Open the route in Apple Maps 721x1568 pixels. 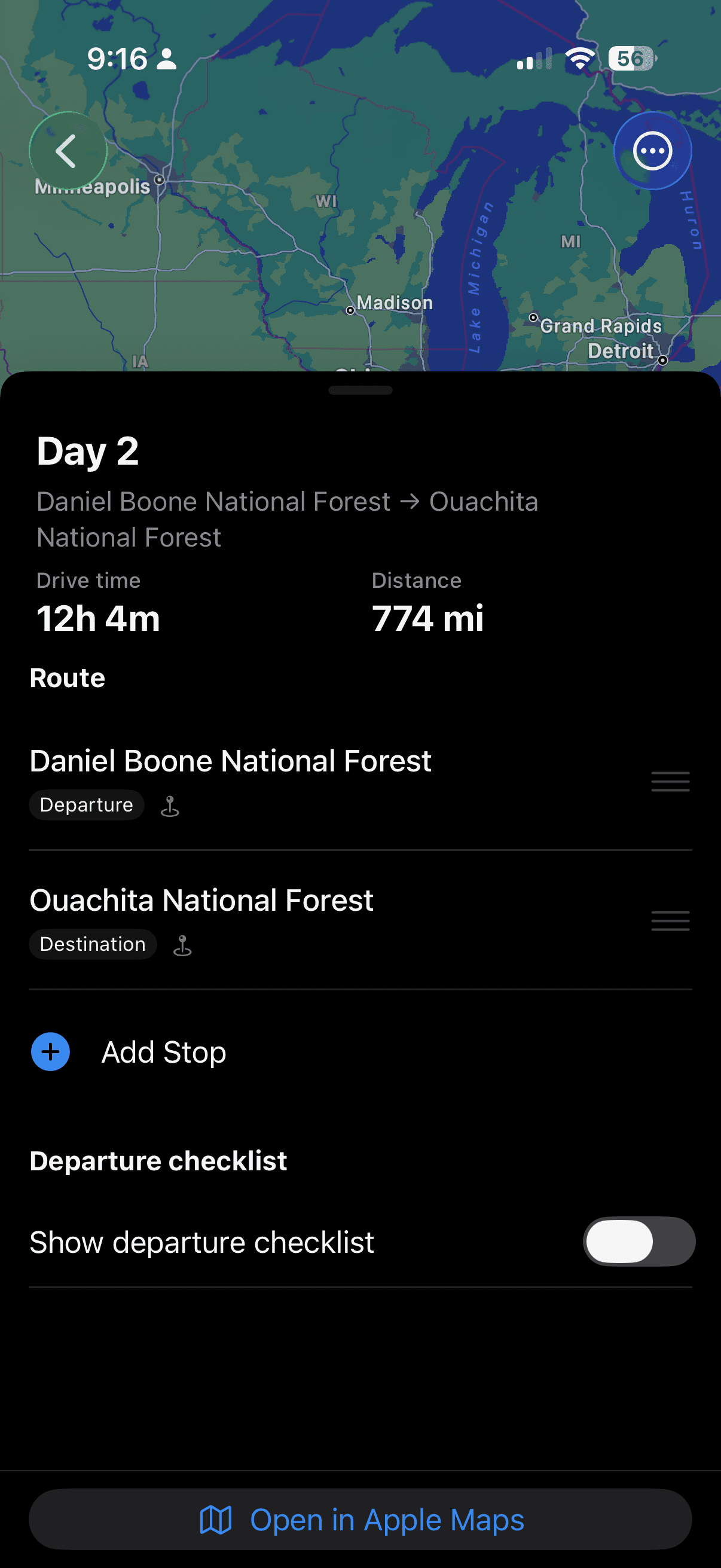coord(360,1519)
